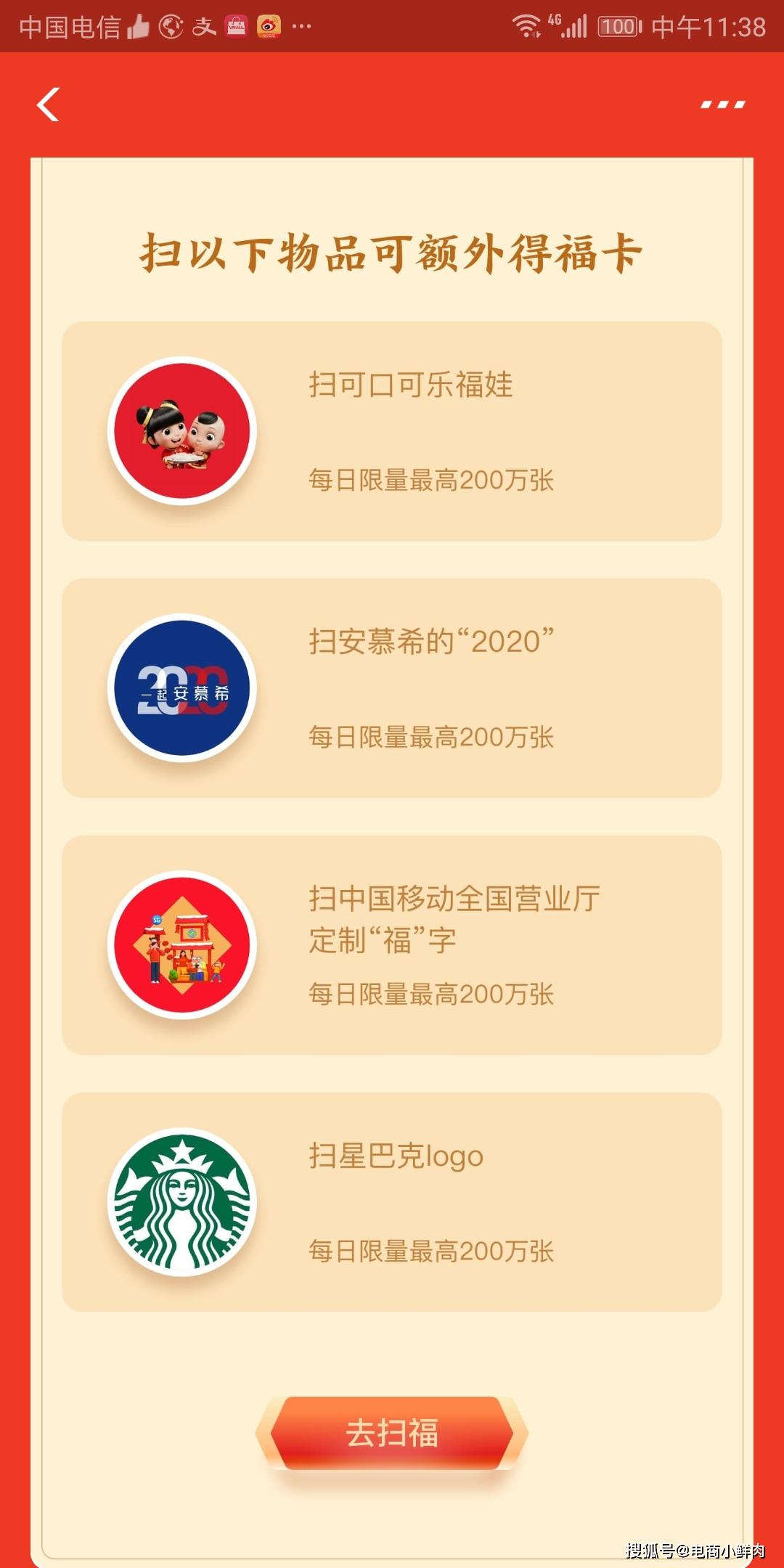This screenshot has width=784, height=1568.
Task: Tap the 去扫福 button
Action: coord(392,1433)
